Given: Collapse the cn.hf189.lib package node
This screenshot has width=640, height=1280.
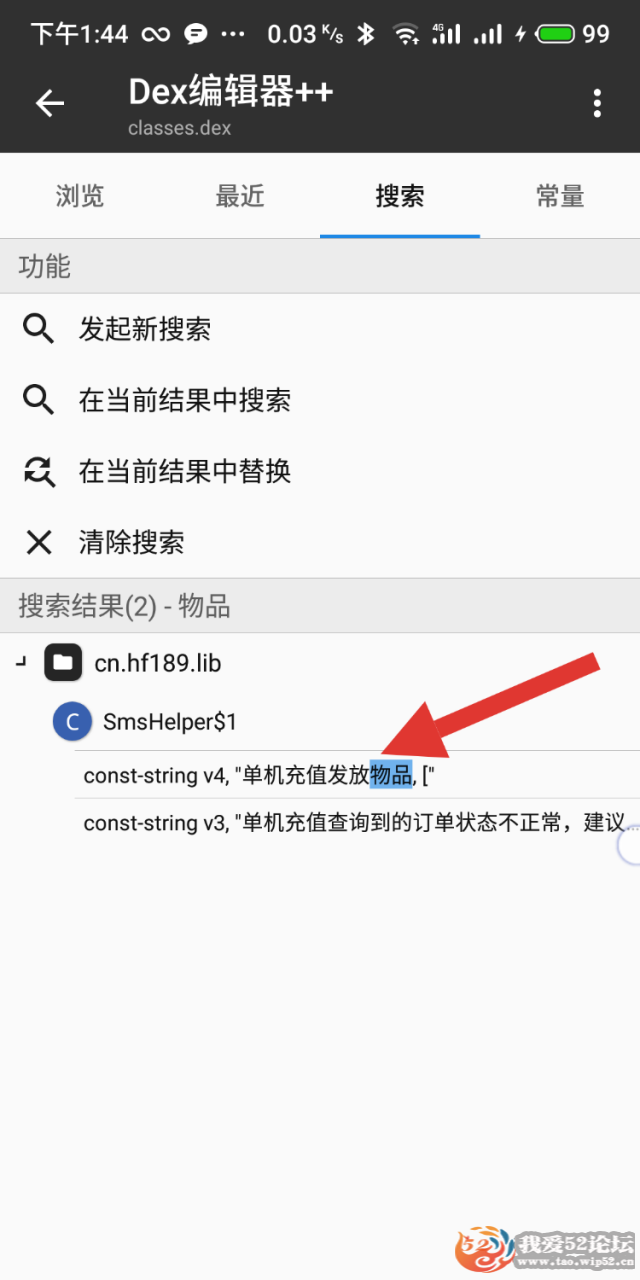Looking at the screenshot, I should (22, 662).
